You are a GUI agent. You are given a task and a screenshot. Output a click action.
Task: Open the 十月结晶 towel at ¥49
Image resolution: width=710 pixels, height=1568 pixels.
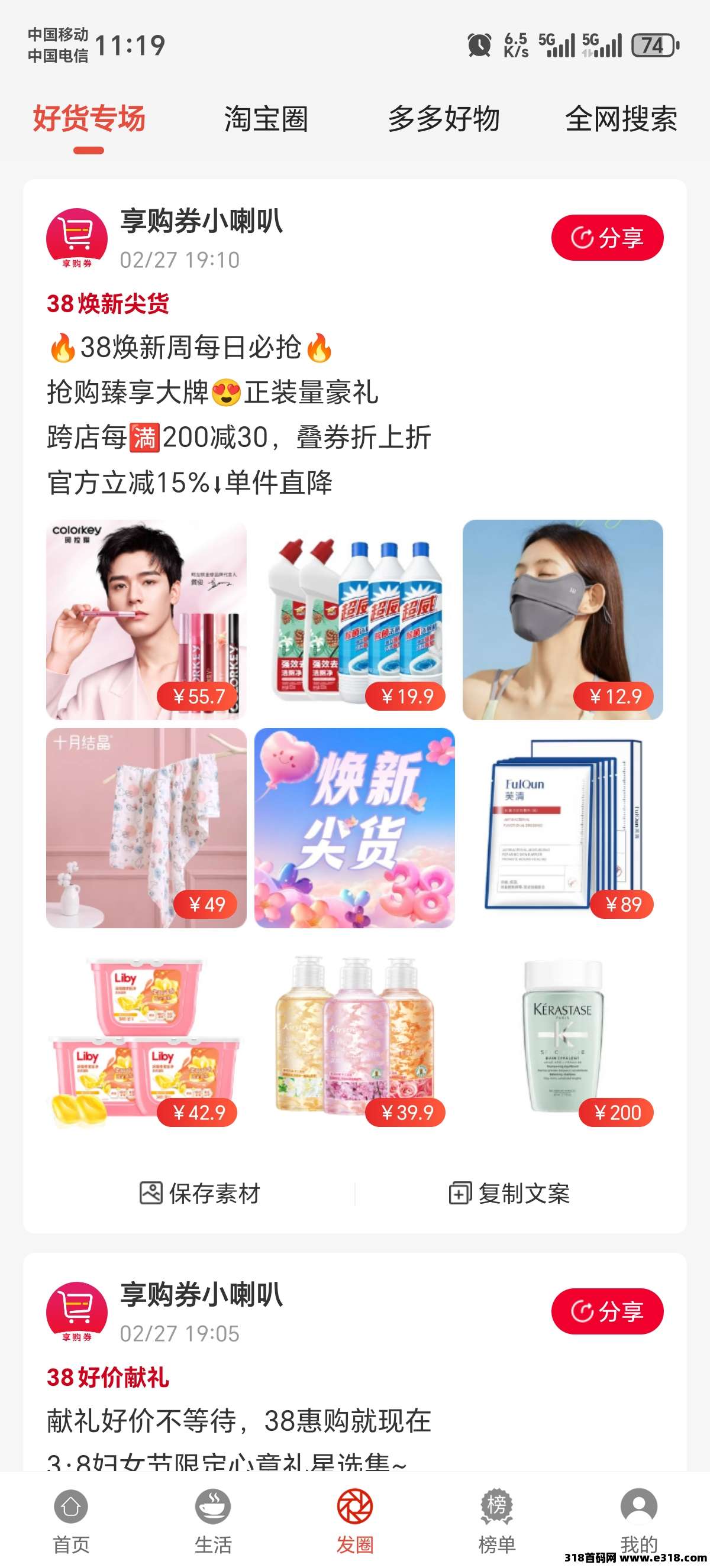point(146,827)
